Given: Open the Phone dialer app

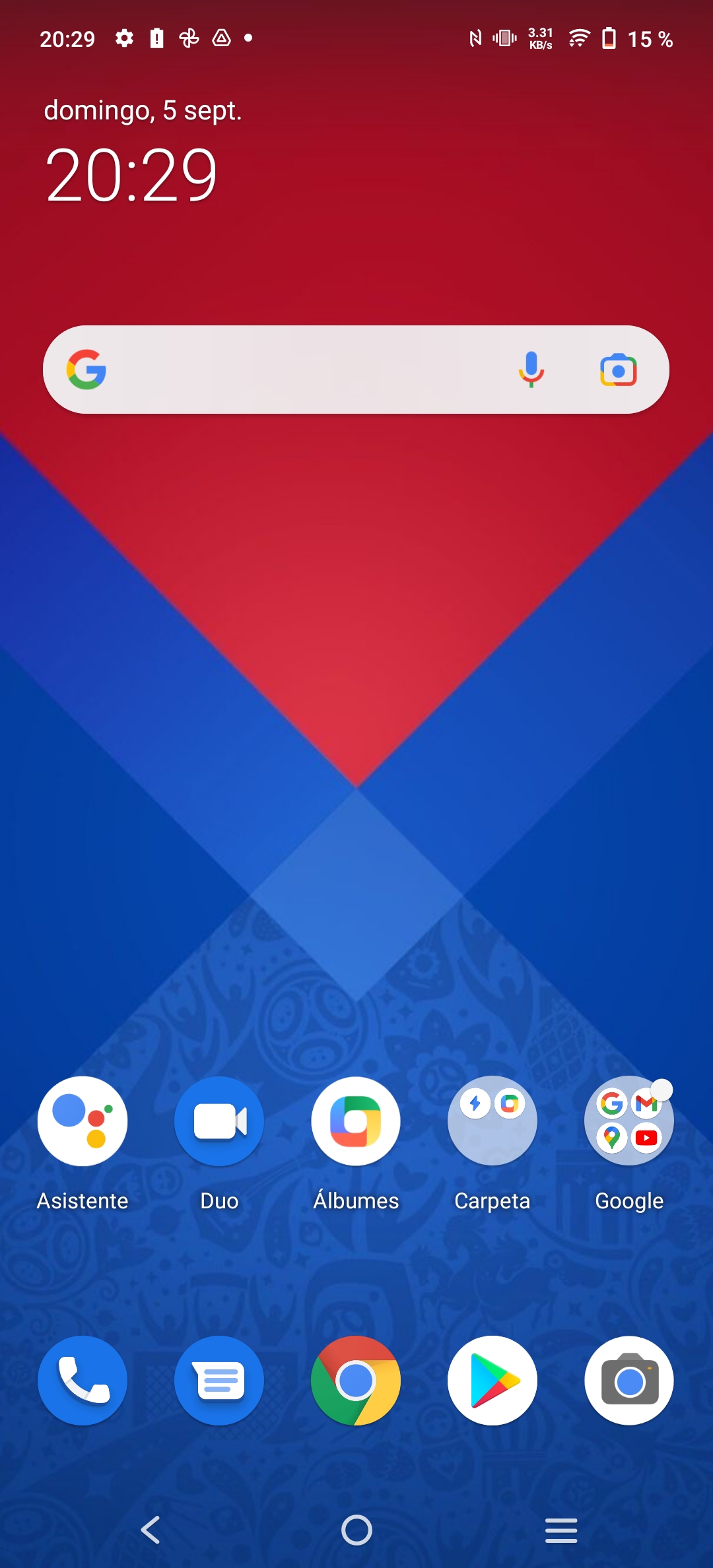Looking at the screenshot, I should click(x=83, y=1381).
